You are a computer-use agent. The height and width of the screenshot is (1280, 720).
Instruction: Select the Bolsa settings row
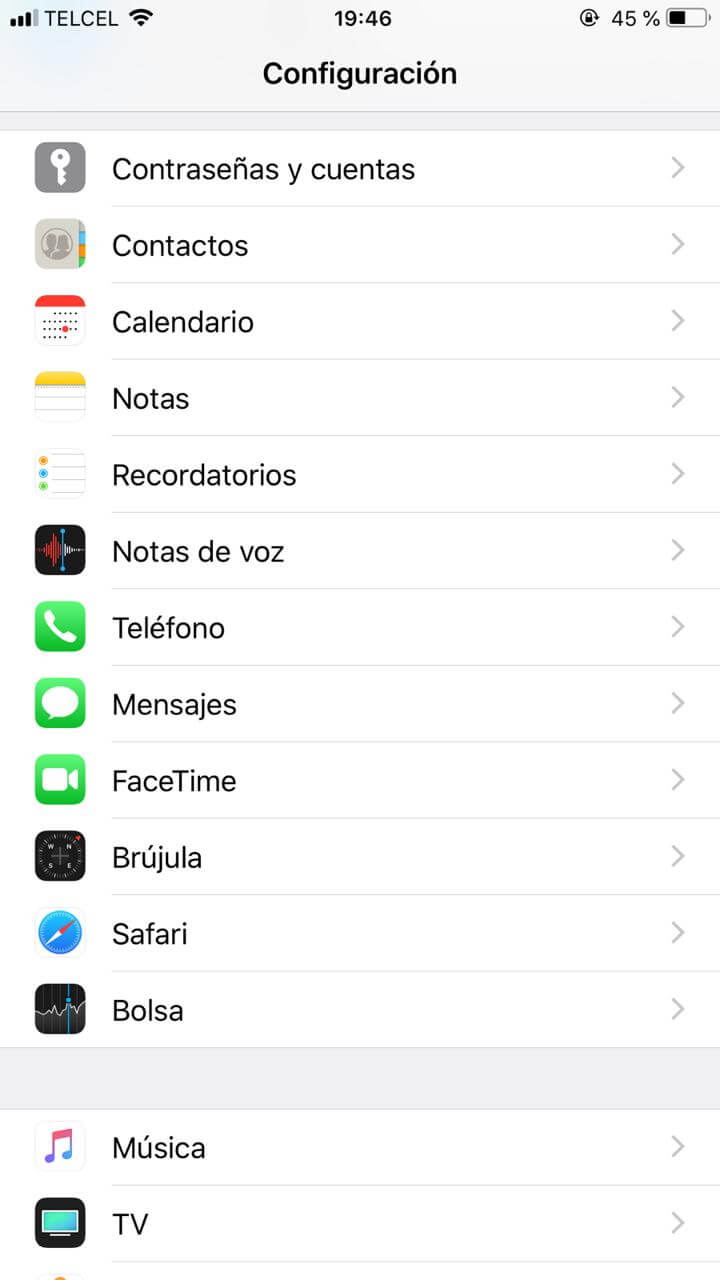(360, 1010)
